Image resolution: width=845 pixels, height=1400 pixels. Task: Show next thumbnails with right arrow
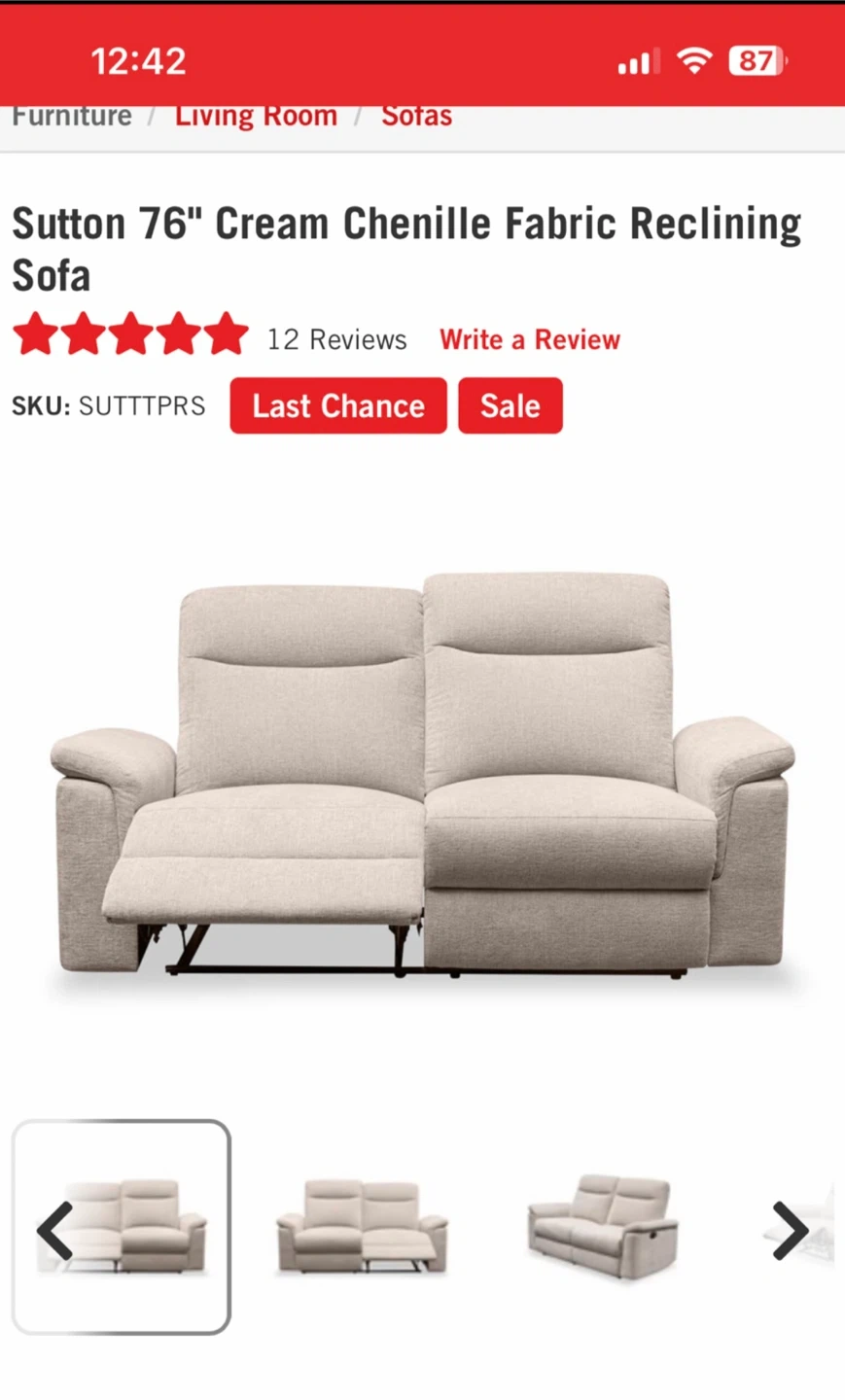click(x=790, y=1231)
